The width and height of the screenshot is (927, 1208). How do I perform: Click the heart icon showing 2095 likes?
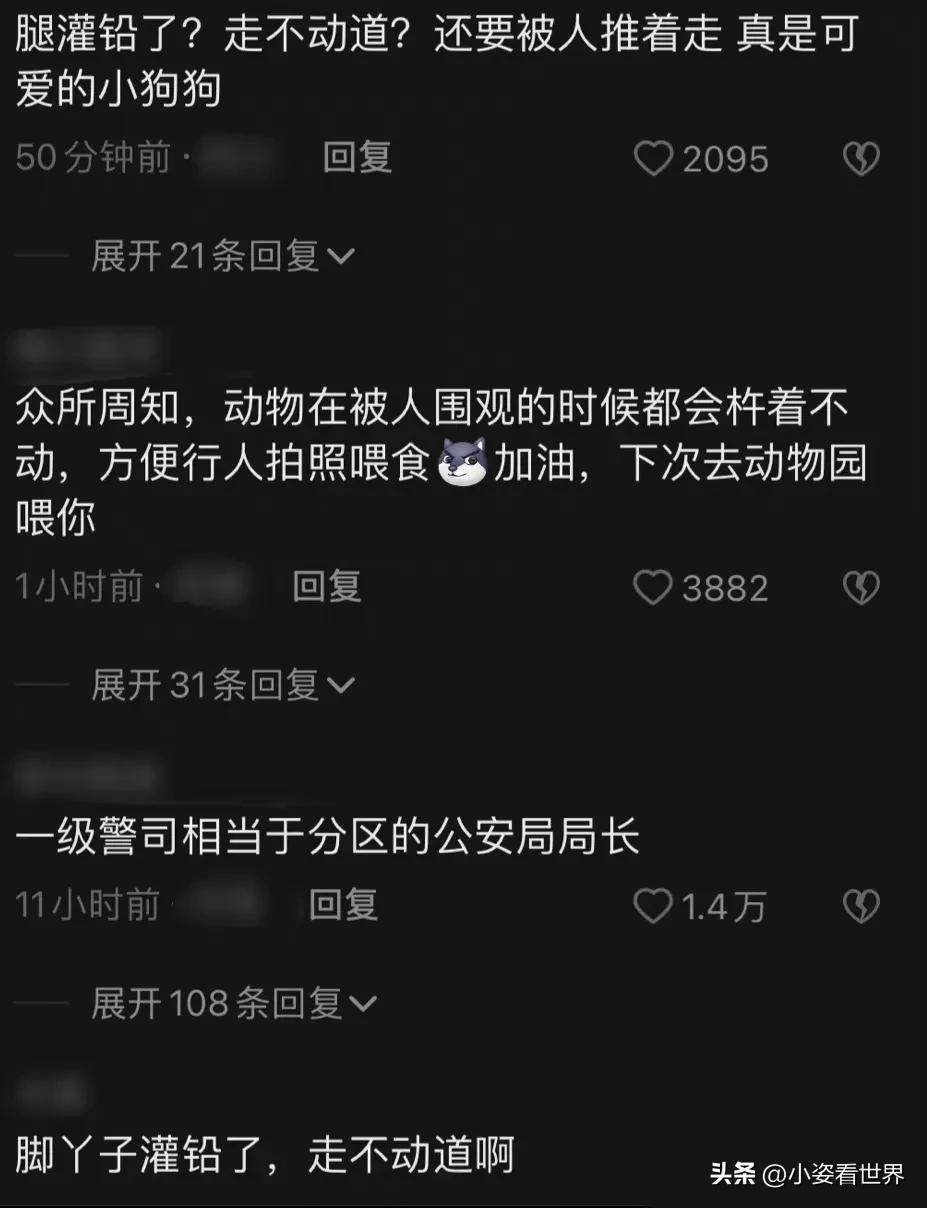pos(656,159)
